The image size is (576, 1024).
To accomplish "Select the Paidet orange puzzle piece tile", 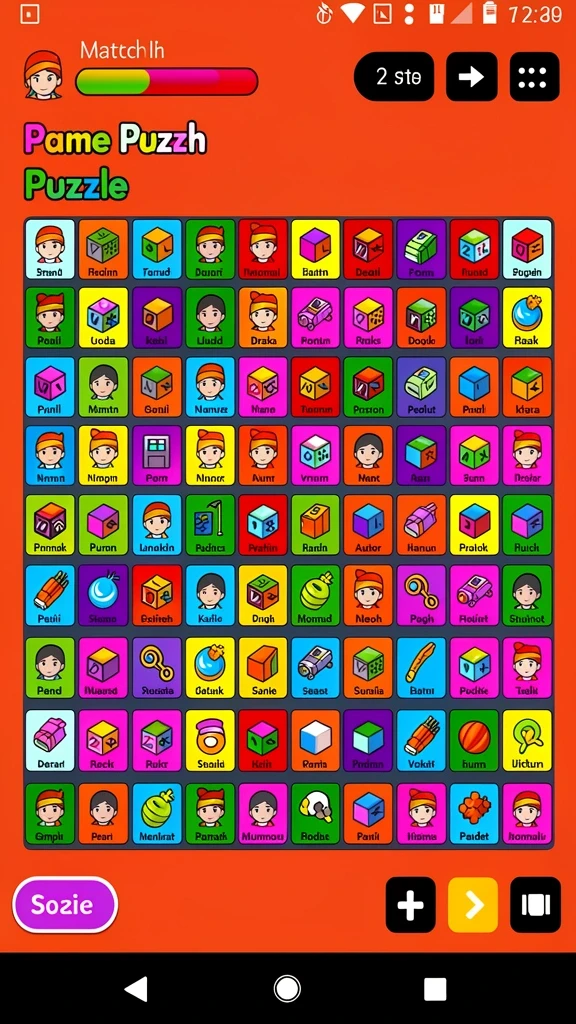I will 474,814.
